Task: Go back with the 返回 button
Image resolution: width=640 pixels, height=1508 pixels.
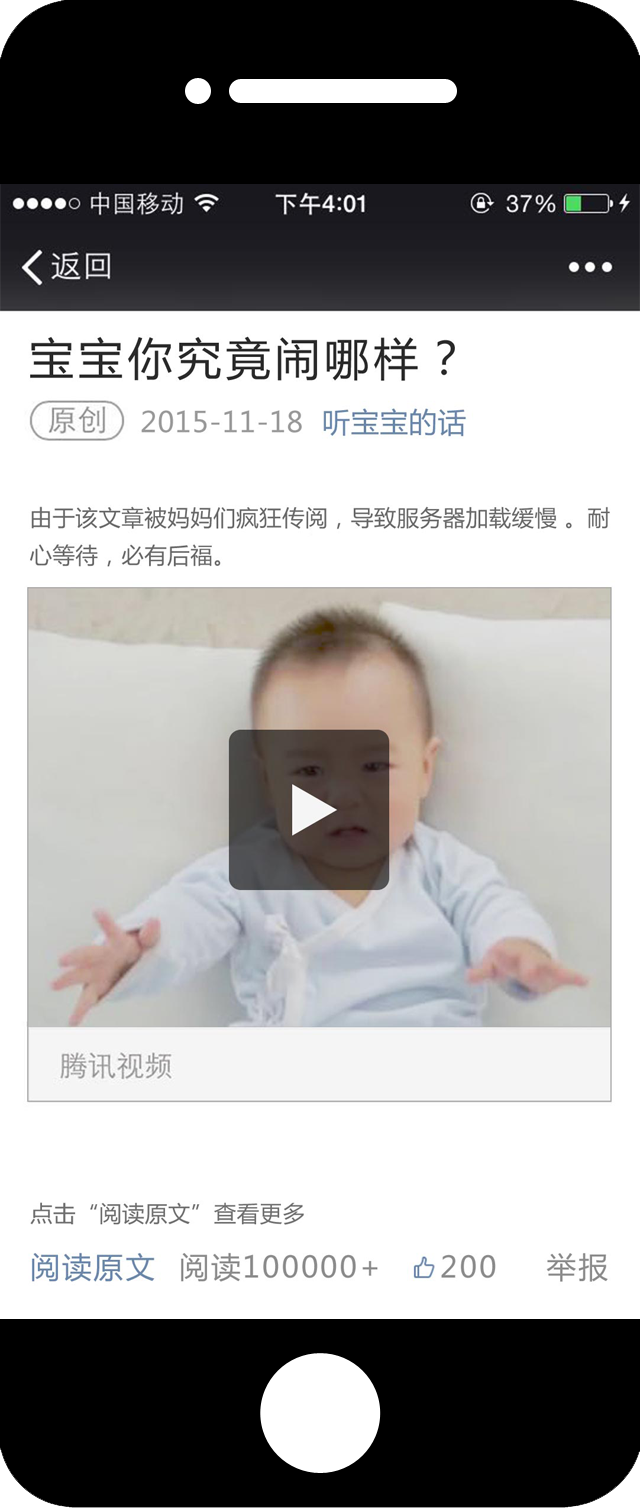Action: point(66,267)
